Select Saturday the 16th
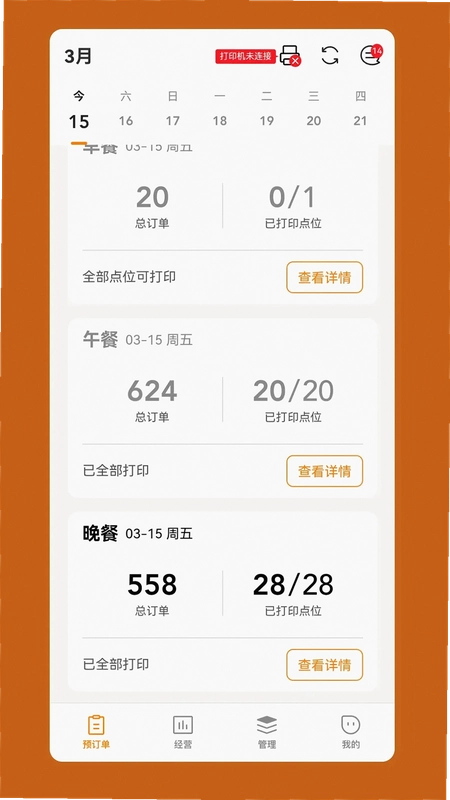 point(126,109)
